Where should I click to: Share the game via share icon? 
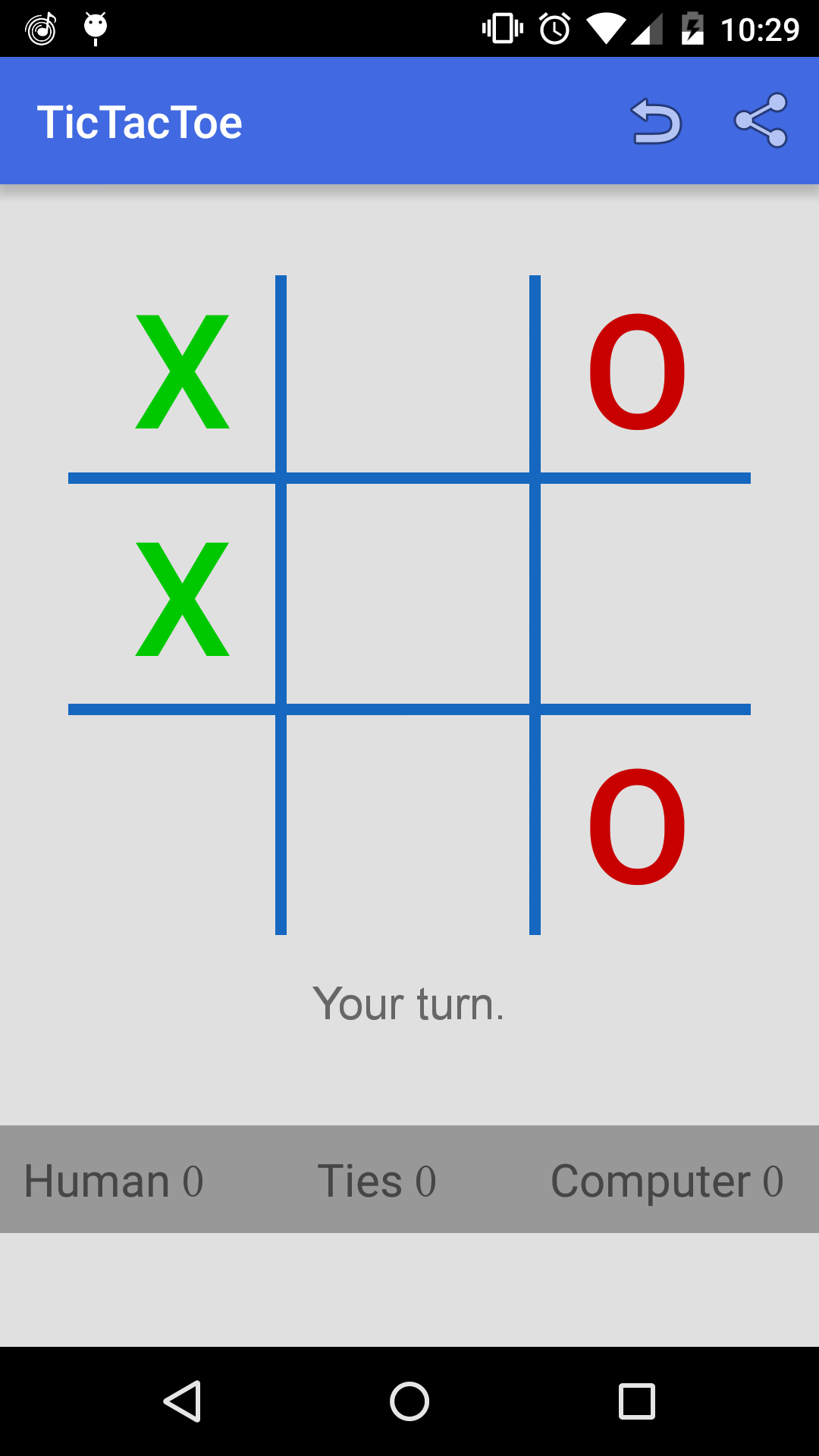click(x=761, y=121)
